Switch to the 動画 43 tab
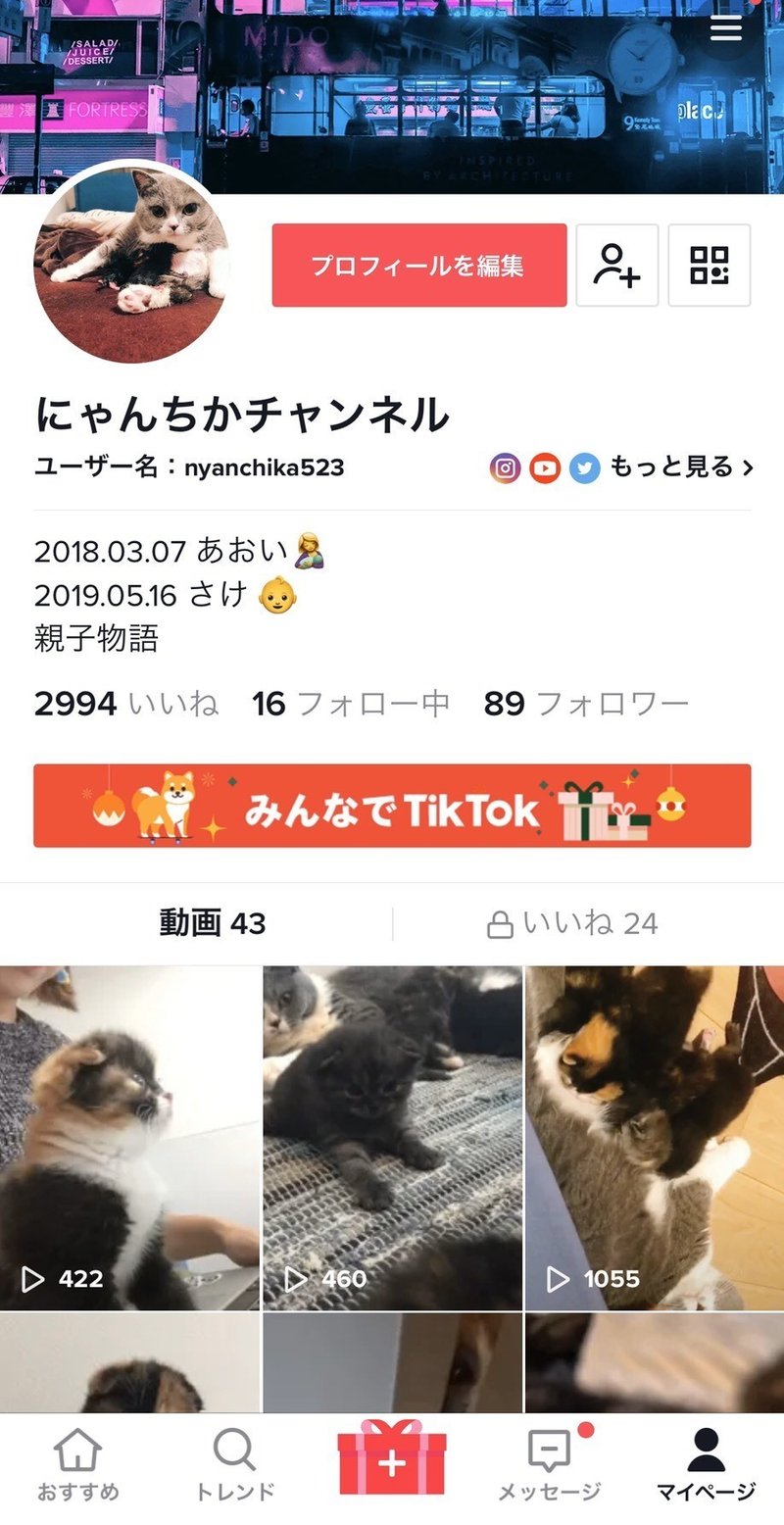This screenshot has height=1525, width=784. tap(213, 923)
